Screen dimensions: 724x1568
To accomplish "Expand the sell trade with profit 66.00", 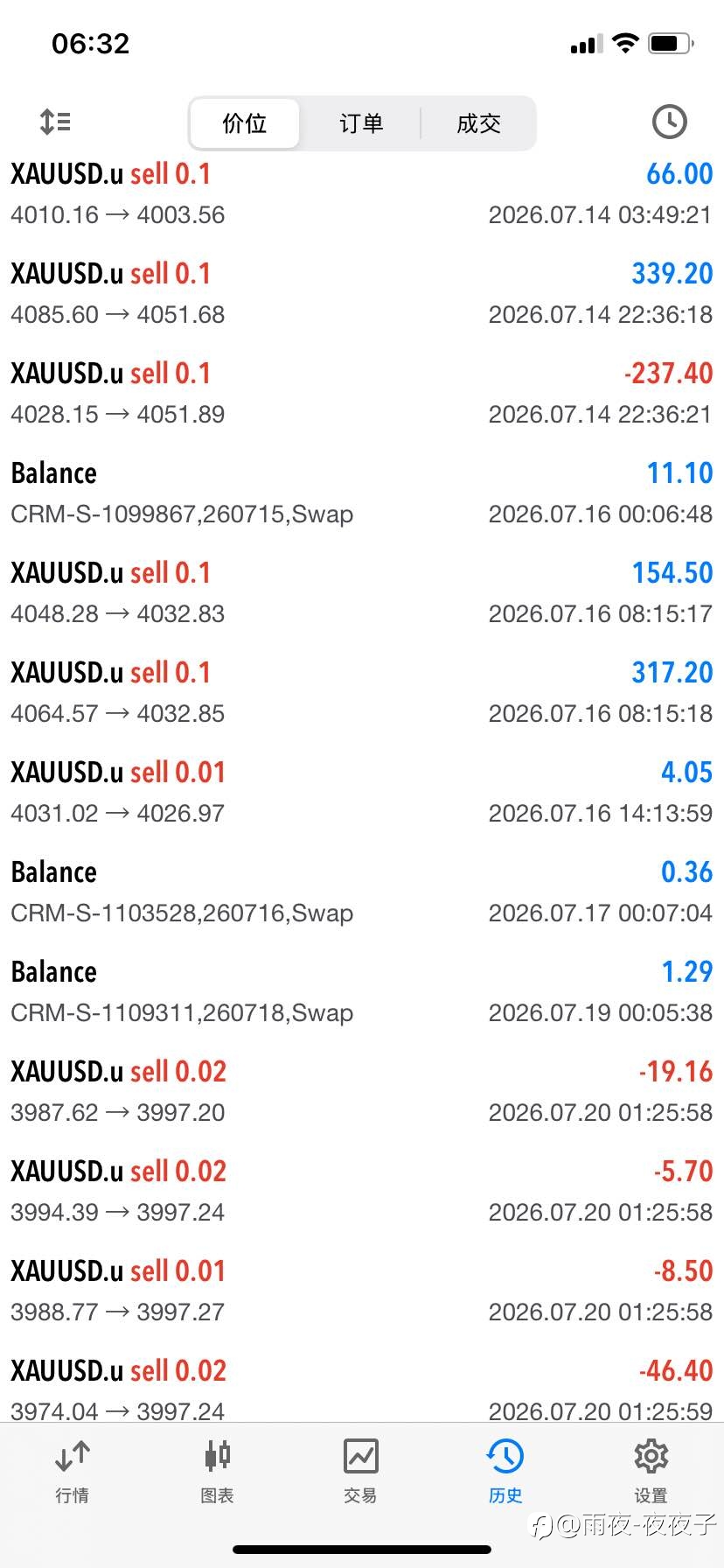I will [x=362, y=193].
